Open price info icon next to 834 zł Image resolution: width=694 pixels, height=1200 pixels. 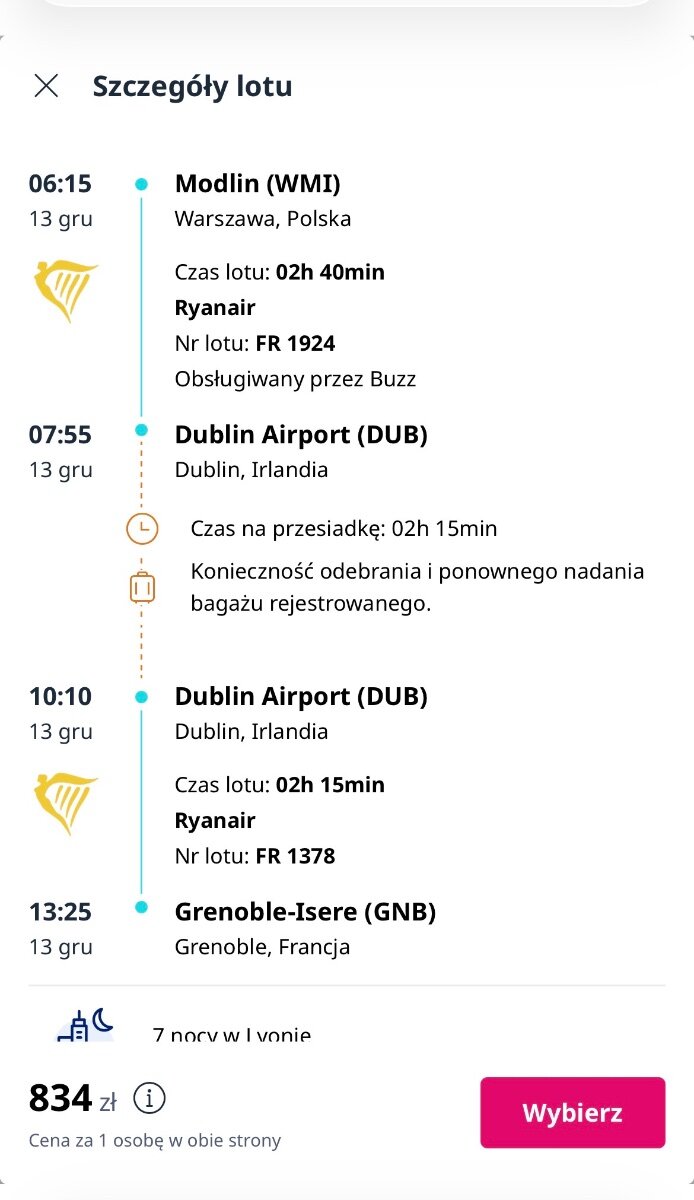click(x=149, y=1098)
